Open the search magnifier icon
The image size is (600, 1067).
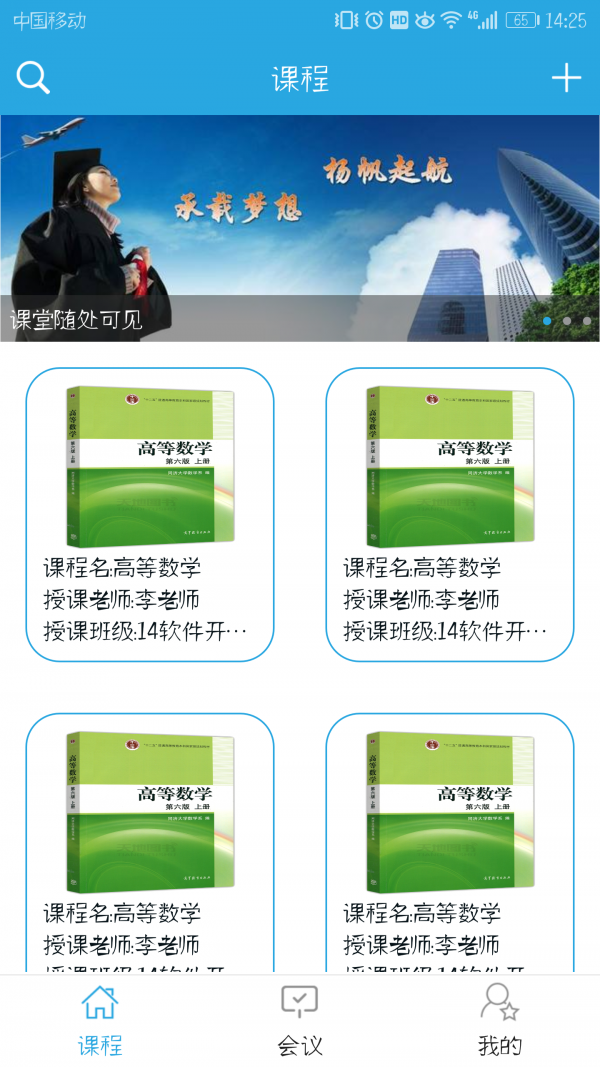[33, 77]
